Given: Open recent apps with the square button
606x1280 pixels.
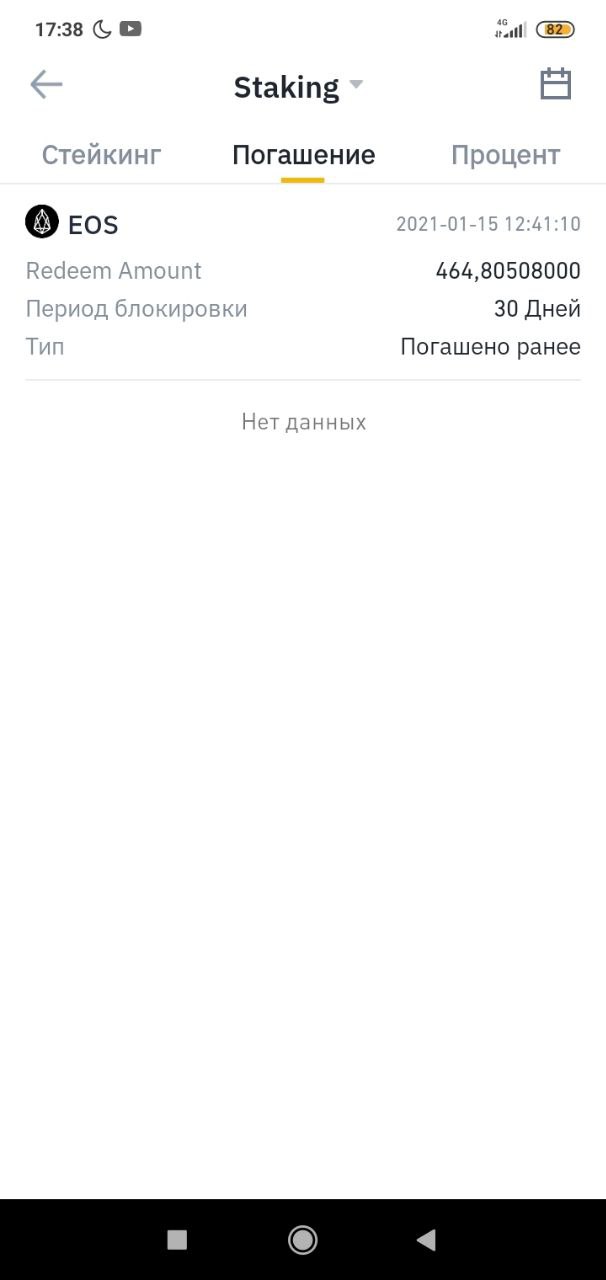Looking at the screenshot, I should 177,1240.
